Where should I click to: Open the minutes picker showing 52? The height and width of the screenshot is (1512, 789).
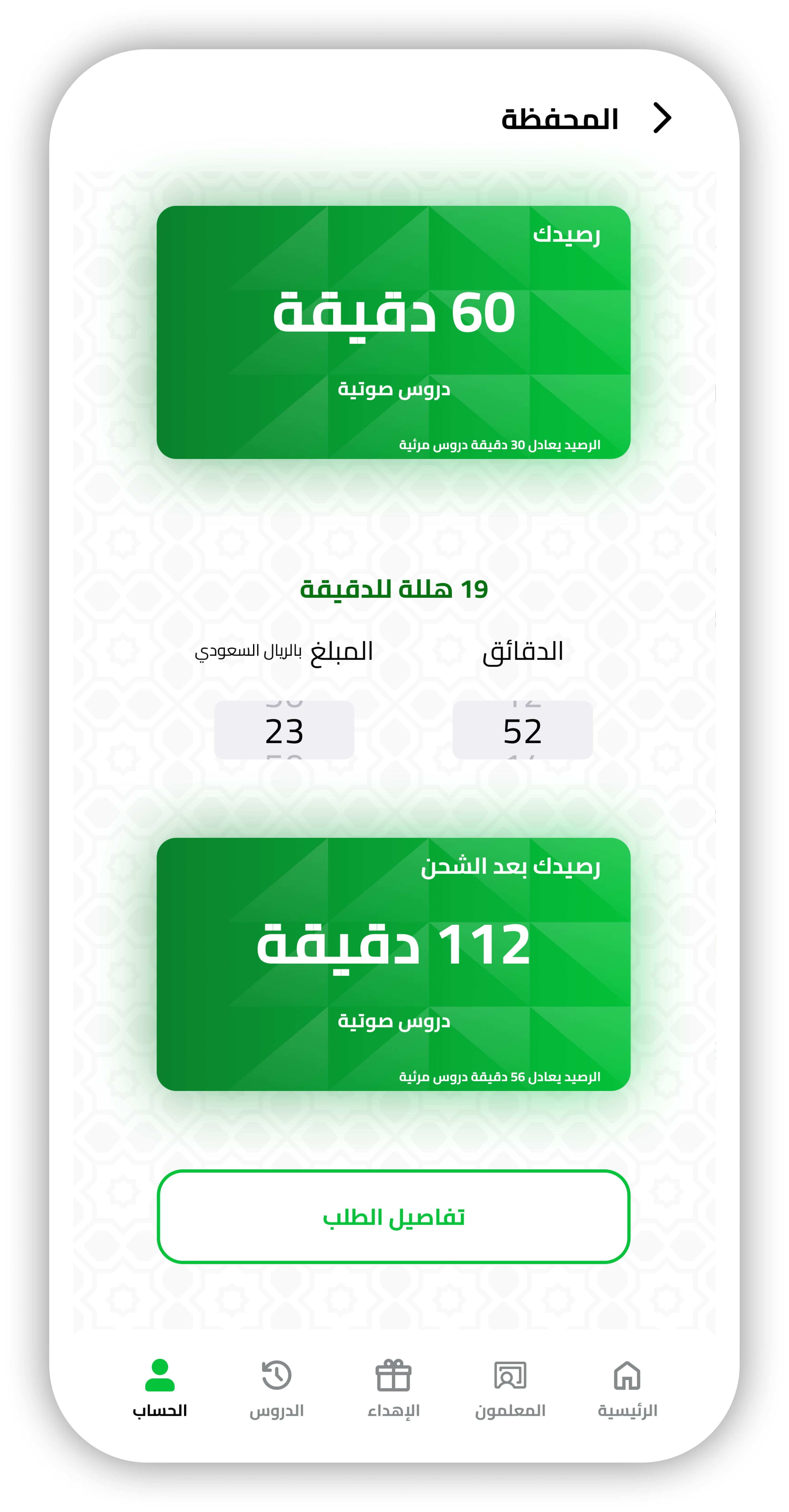click(522, 730)
